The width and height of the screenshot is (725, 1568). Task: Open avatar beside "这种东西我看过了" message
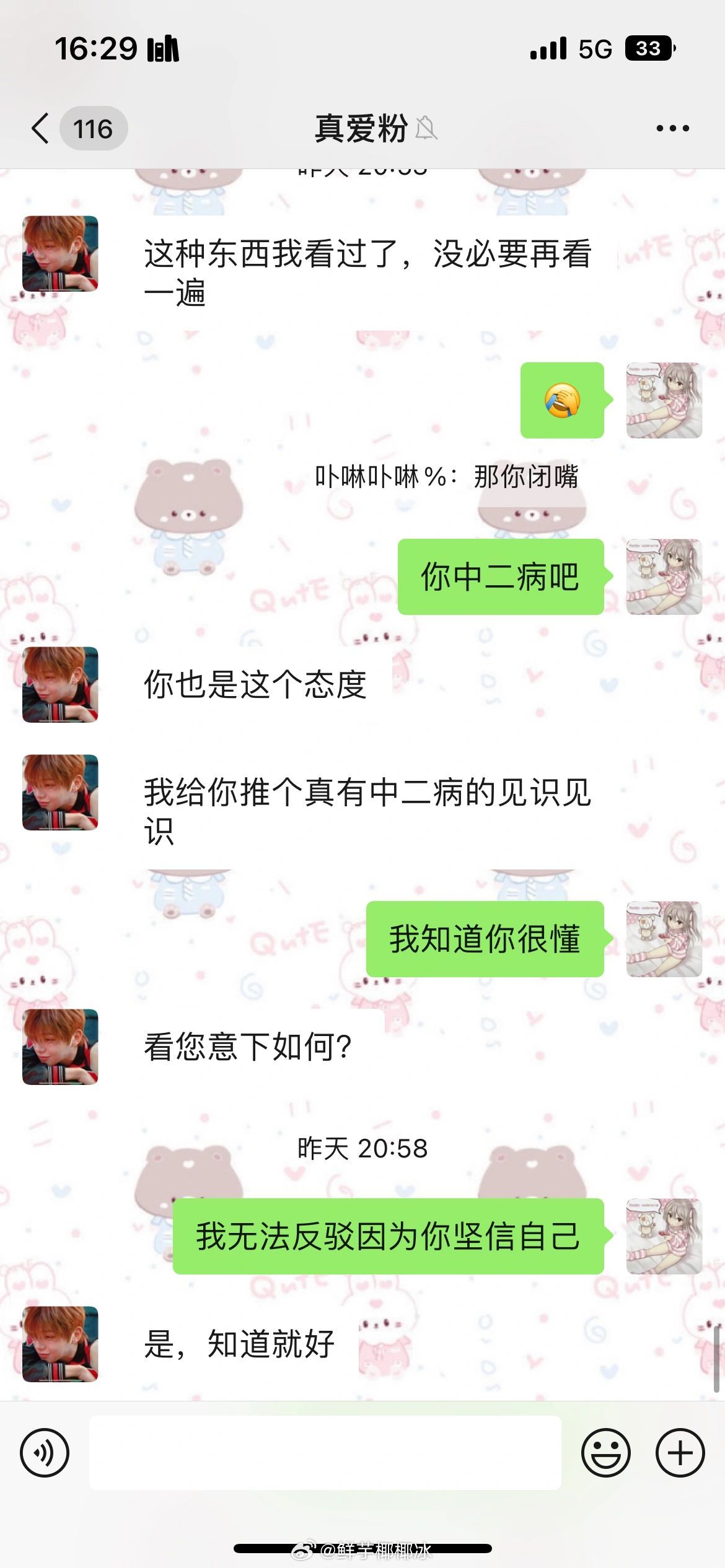(x=60, y=253)
